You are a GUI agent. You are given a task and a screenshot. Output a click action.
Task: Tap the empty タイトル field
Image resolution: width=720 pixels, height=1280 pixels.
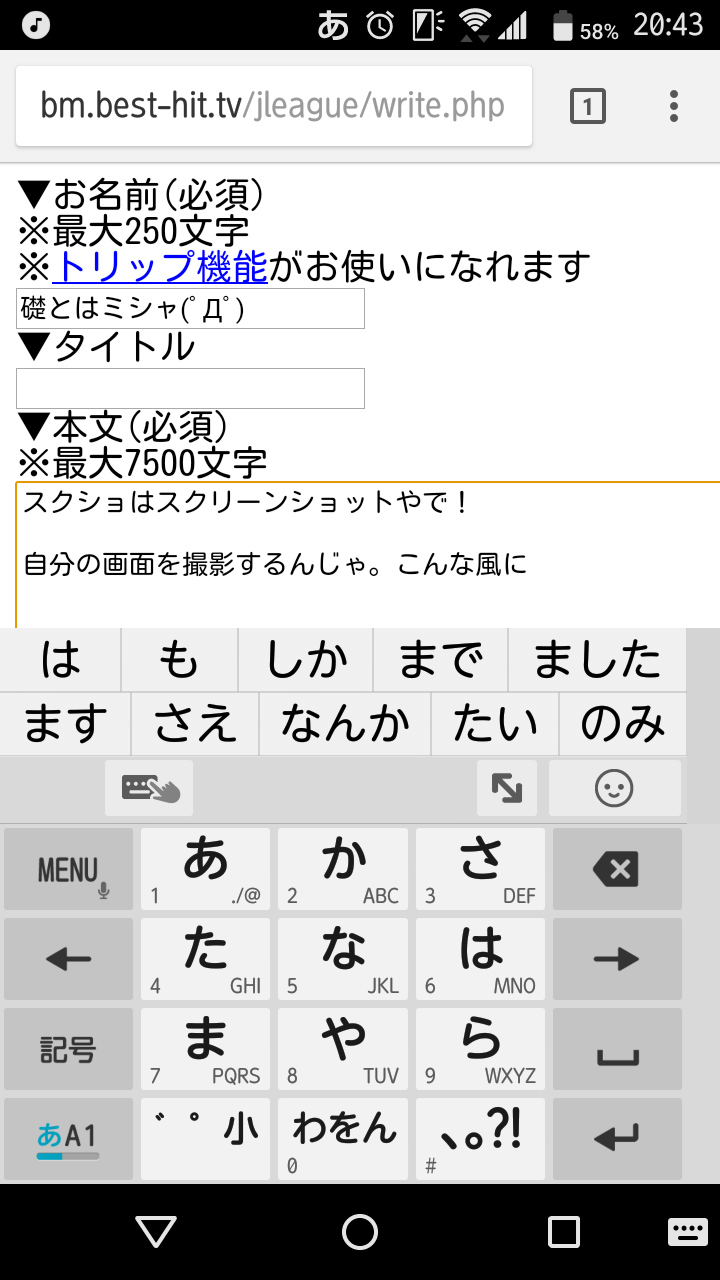[190, 388]
